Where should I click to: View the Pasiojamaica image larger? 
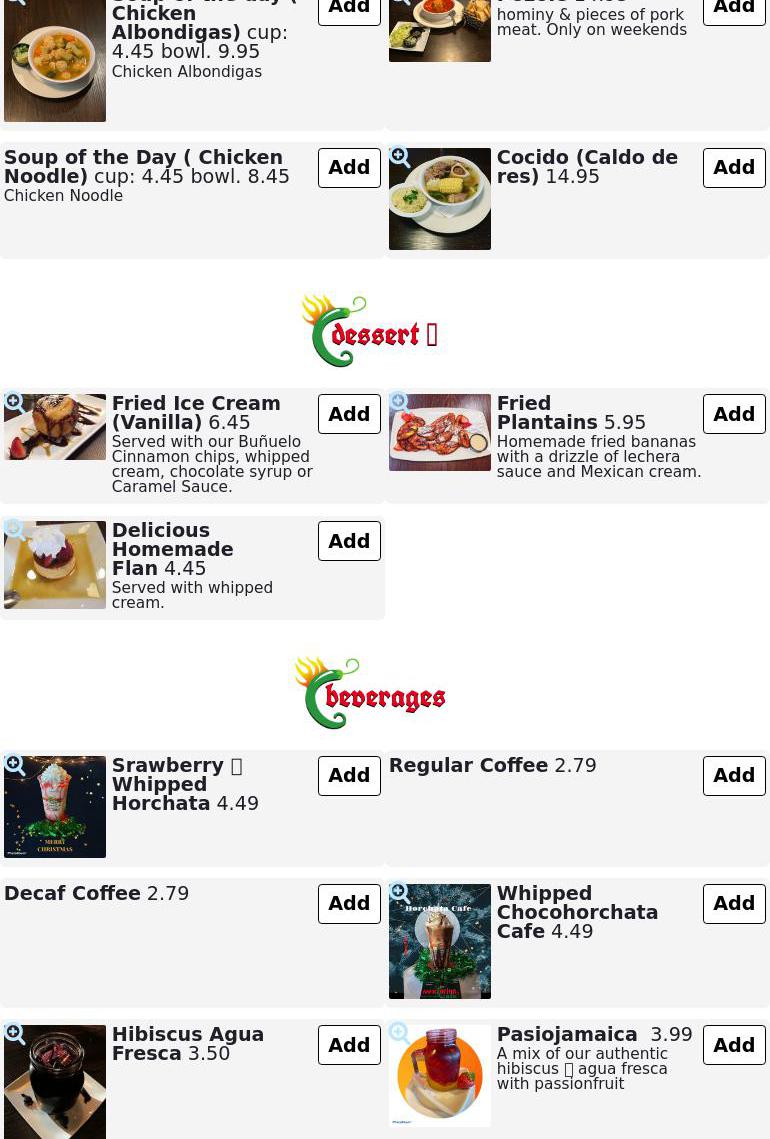tap(400, 1034)
